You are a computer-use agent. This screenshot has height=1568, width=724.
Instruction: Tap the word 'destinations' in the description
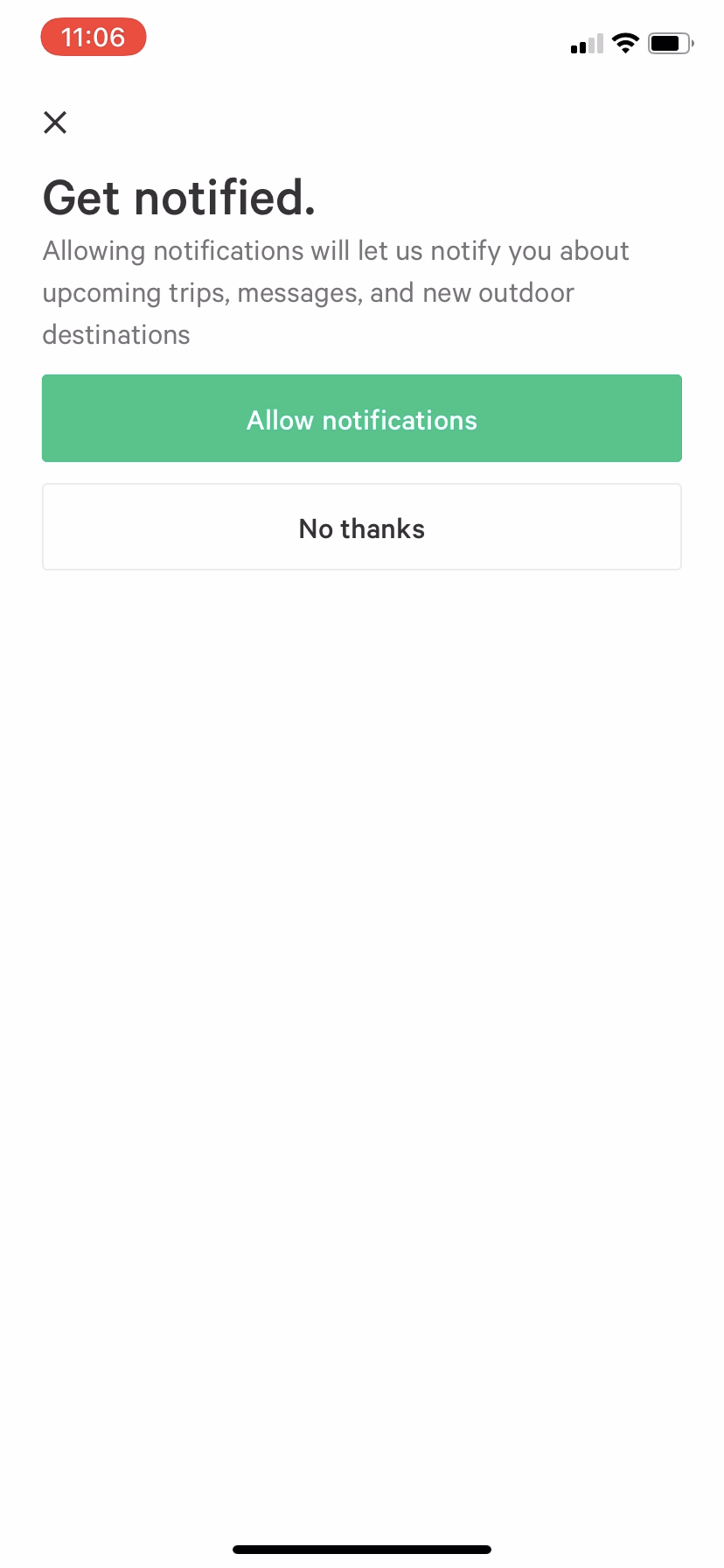click(115, 334)
